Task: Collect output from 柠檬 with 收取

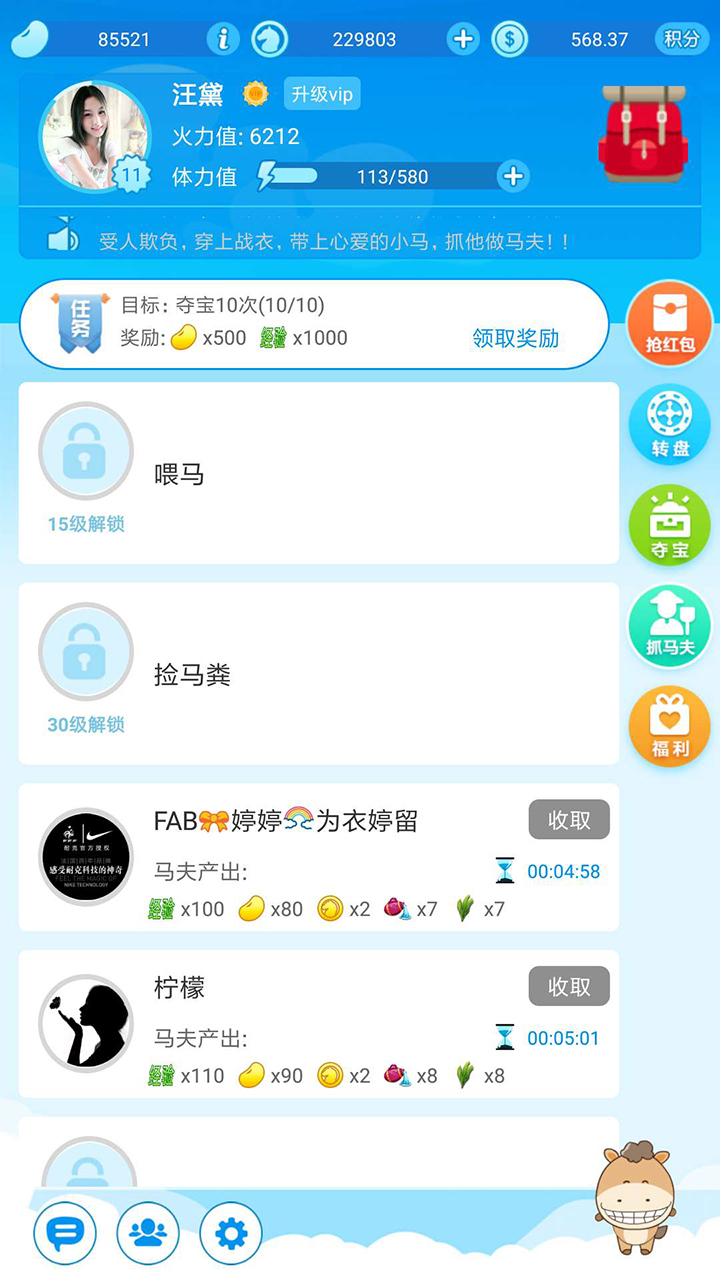Action: (568, 987)
